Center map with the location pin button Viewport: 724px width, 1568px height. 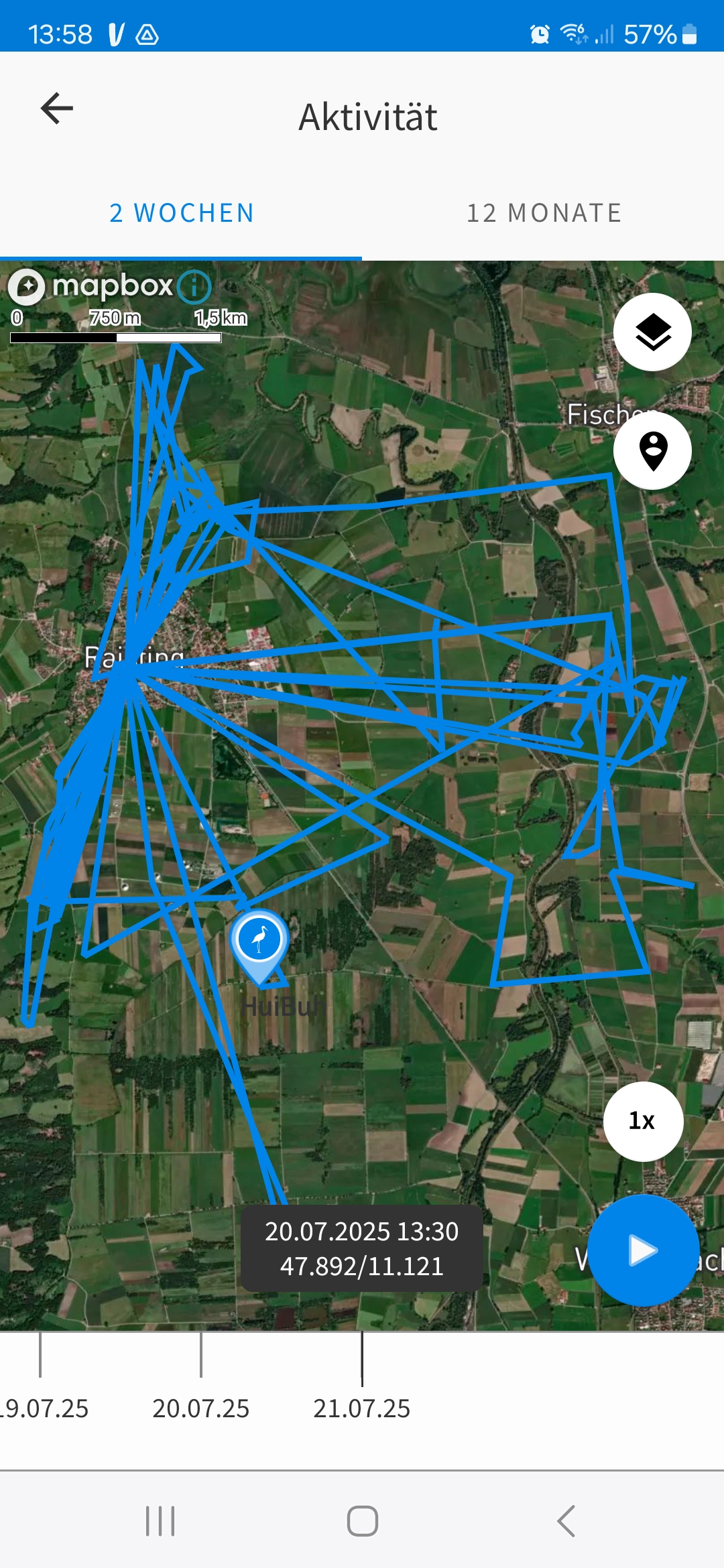(652, 450)
